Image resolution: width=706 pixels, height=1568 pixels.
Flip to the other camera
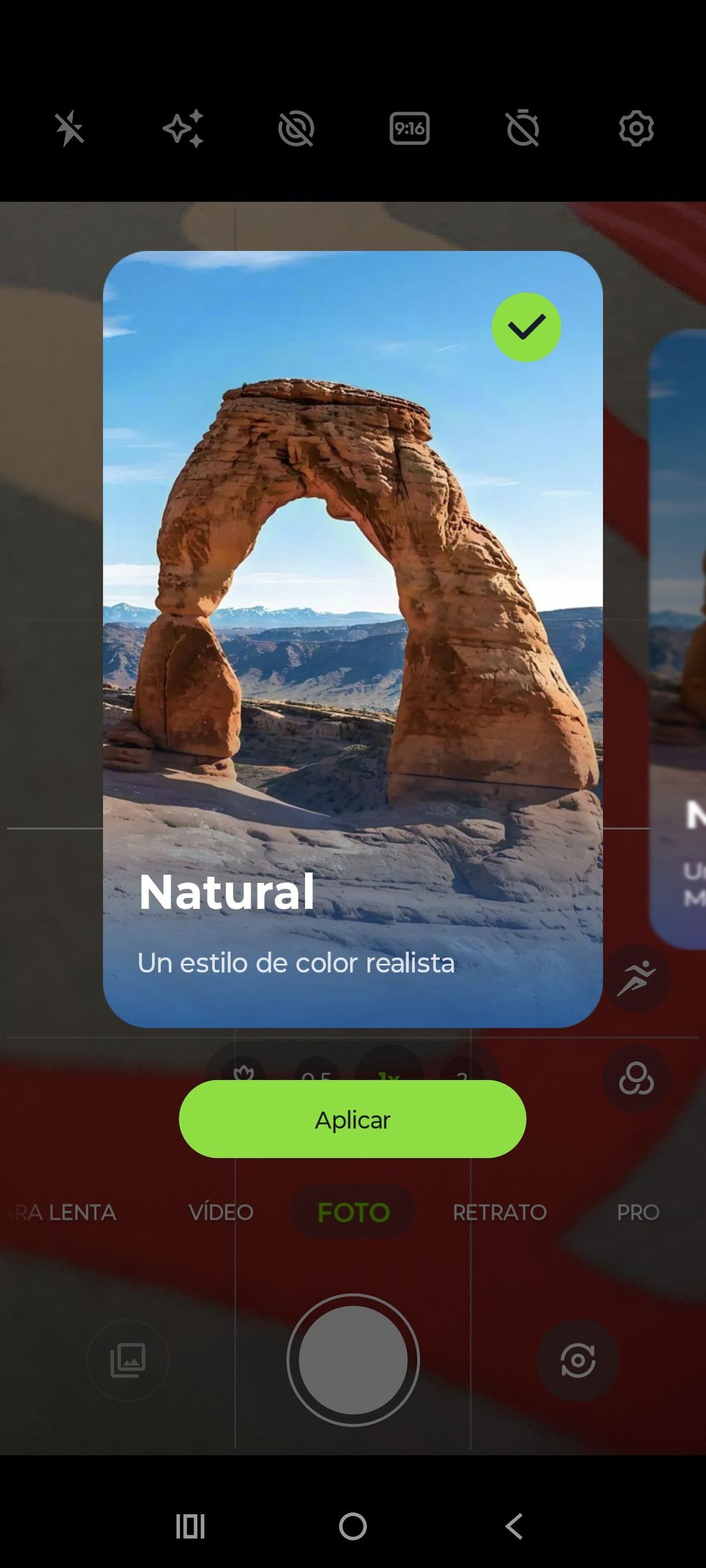tap(578, 1360)
